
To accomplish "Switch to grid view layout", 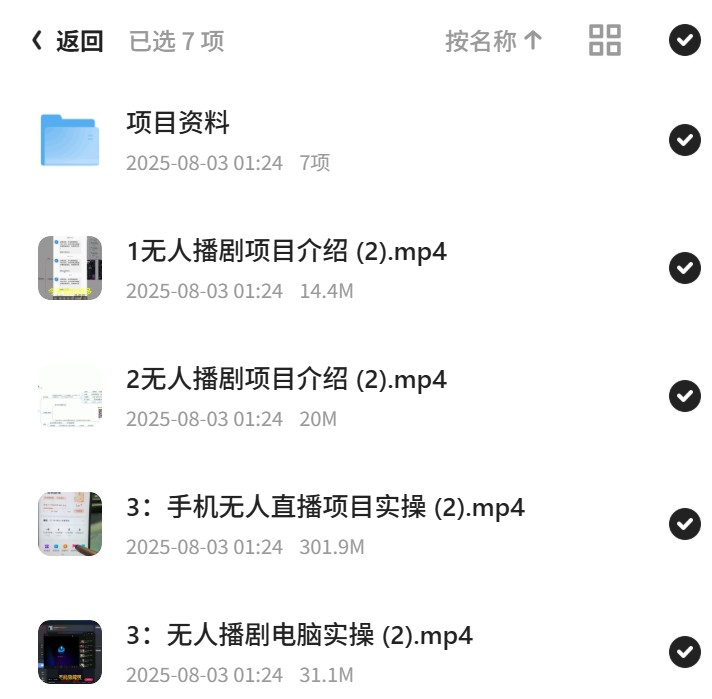I will tap(604, 40).
